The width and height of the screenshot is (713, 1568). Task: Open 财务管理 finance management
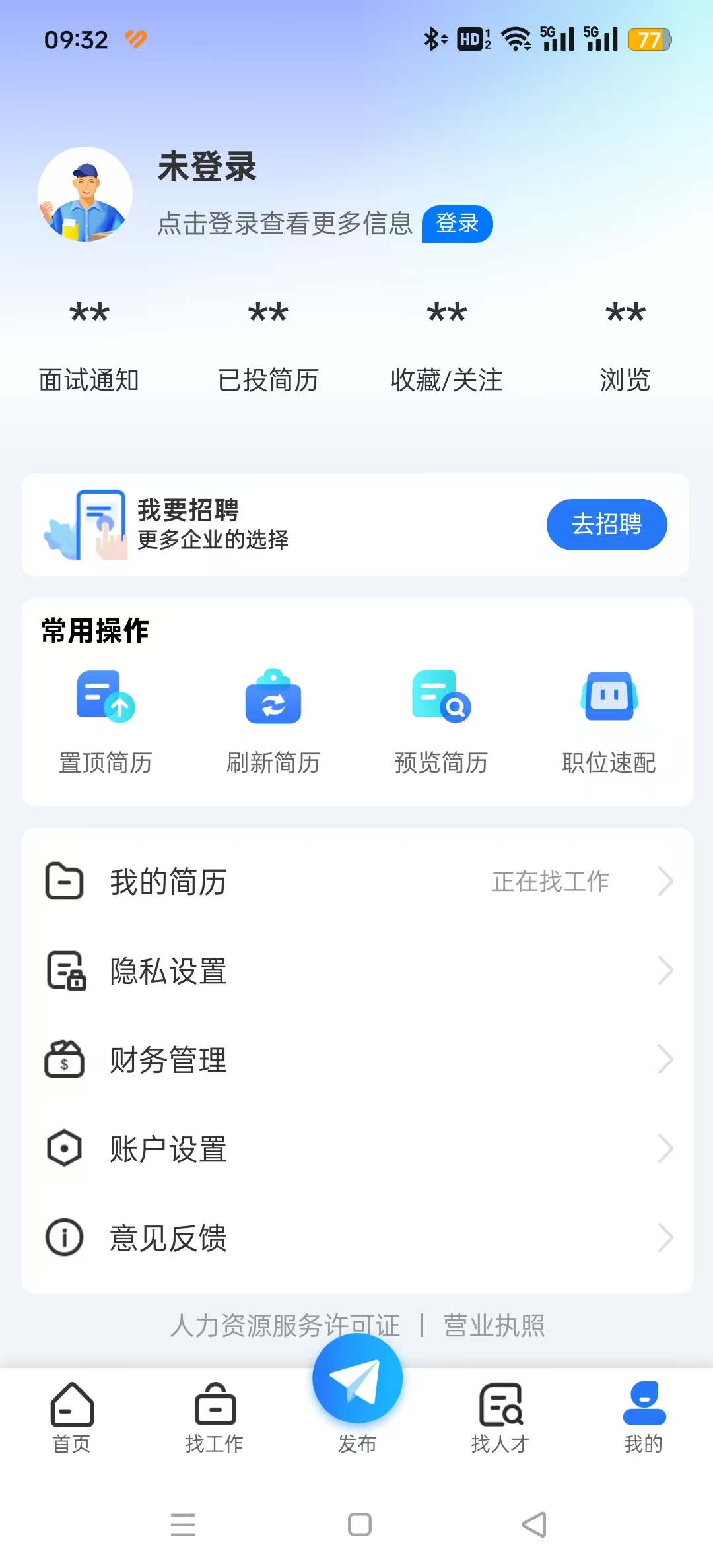(356, 1060)
